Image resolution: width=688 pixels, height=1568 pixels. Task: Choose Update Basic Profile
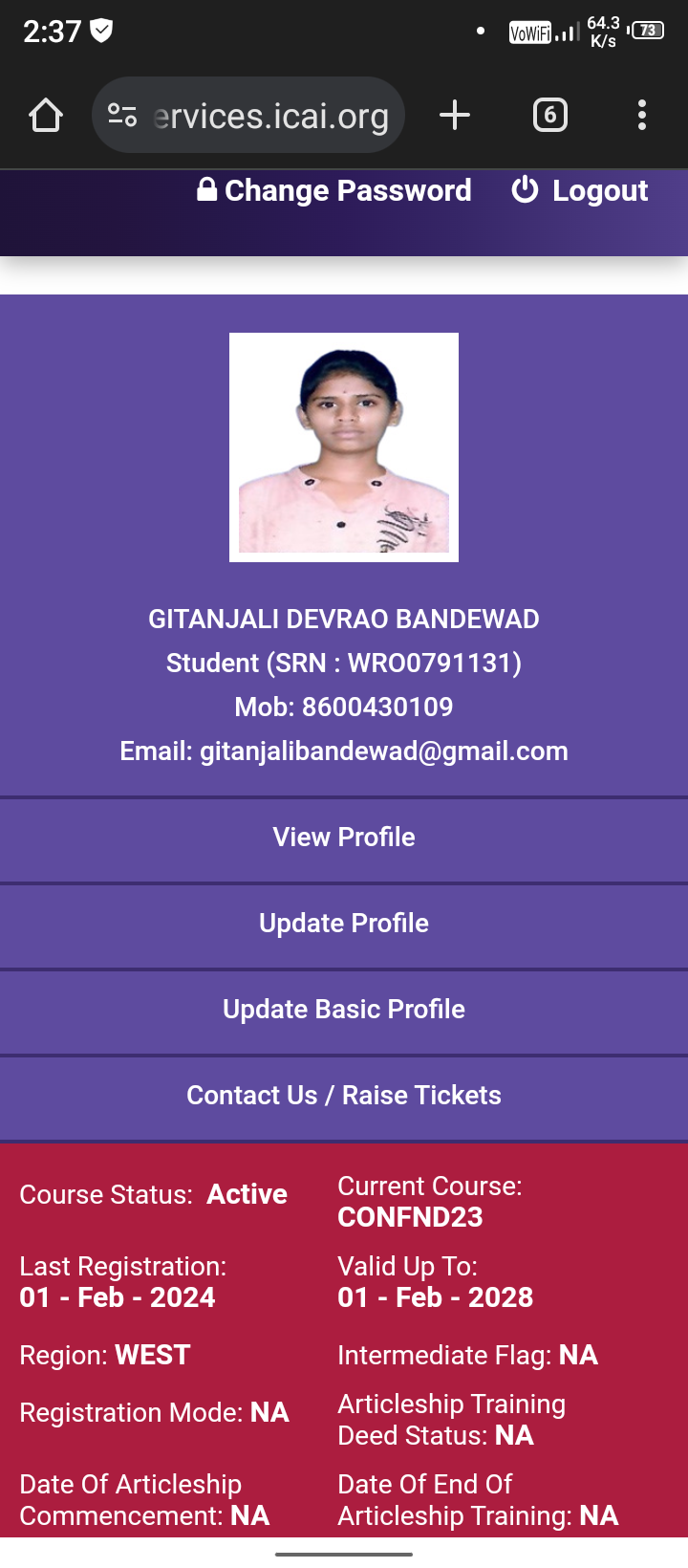pos(344,1010)
